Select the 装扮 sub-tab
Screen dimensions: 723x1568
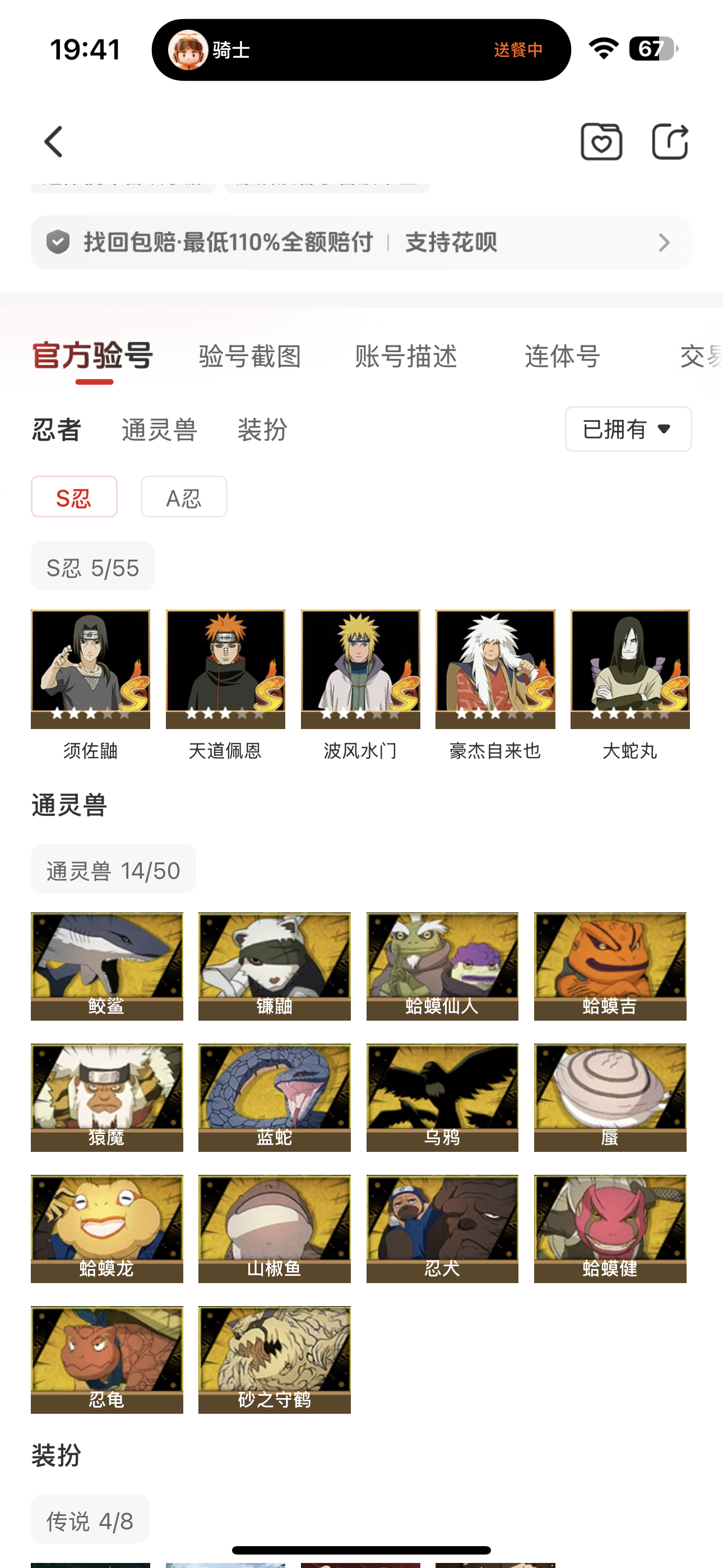click(262, 430)
